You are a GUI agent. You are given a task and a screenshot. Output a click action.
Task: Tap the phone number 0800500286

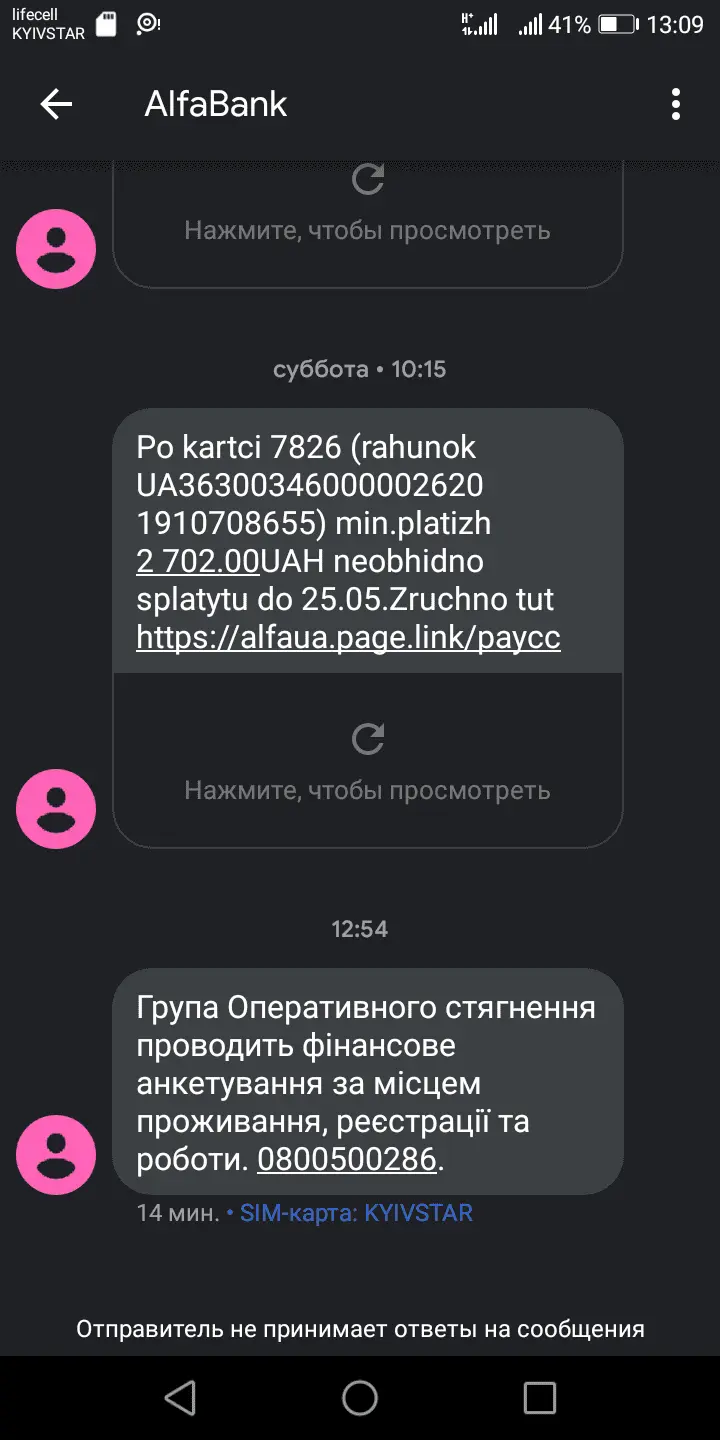click(347, 1159)
